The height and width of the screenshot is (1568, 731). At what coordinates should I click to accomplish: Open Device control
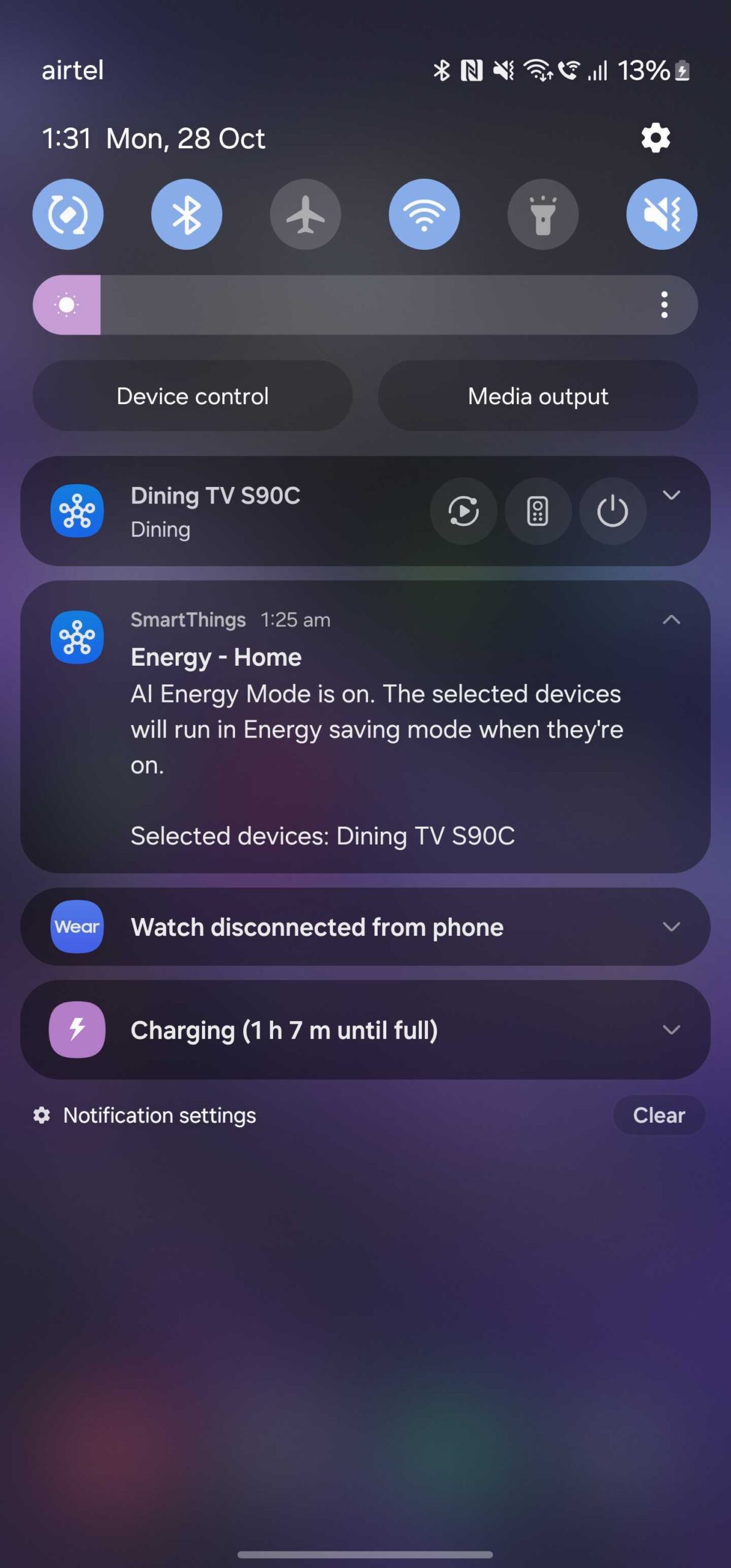pyautogui.click(x=192, y=396)
